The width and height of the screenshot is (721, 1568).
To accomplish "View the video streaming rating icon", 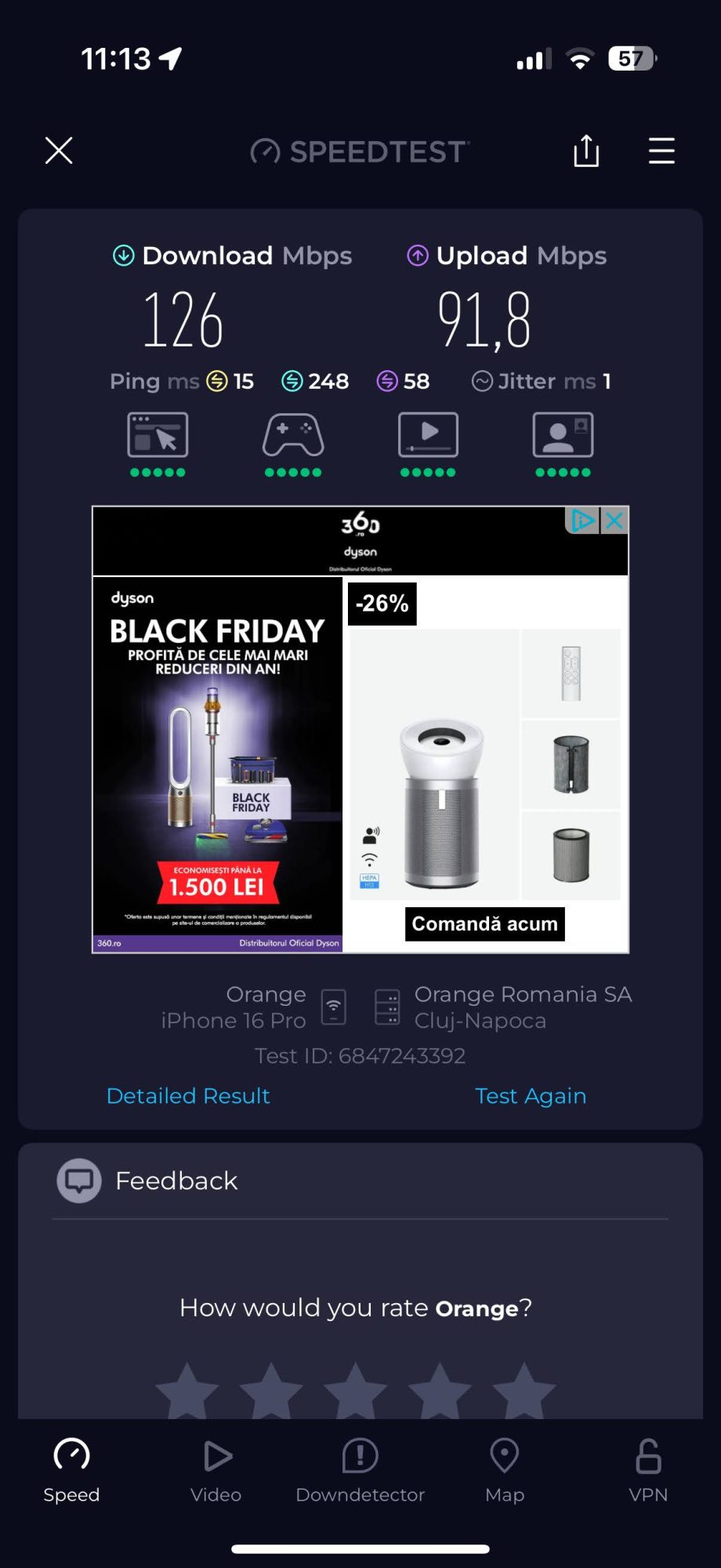I will [x=428, y=435].
